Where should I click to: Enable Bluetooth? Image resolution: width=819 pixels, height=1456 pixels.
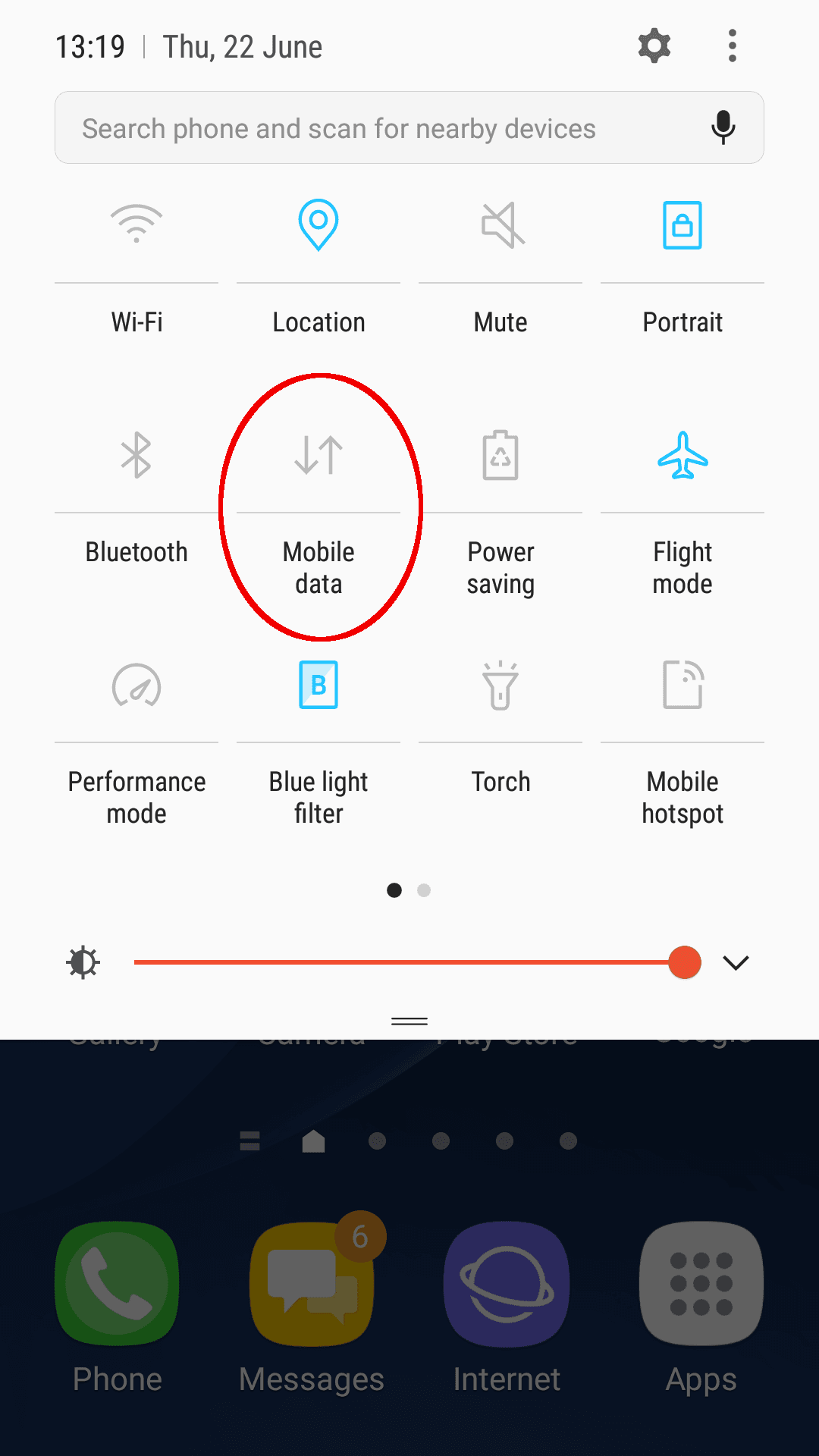pos(136,455)
